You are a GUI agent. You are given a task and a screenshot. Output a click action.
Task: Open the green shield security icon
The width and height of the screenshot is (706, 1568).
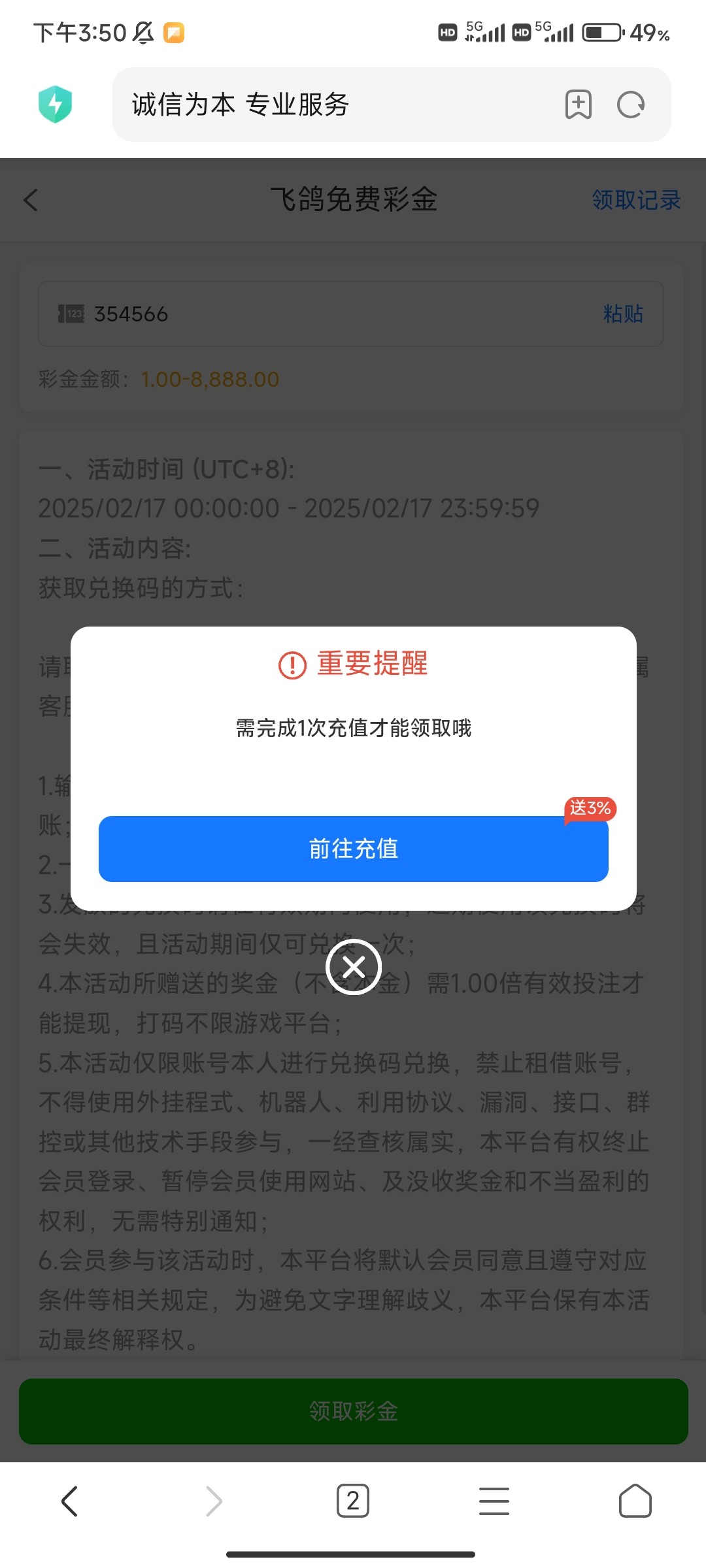point(55,105)
